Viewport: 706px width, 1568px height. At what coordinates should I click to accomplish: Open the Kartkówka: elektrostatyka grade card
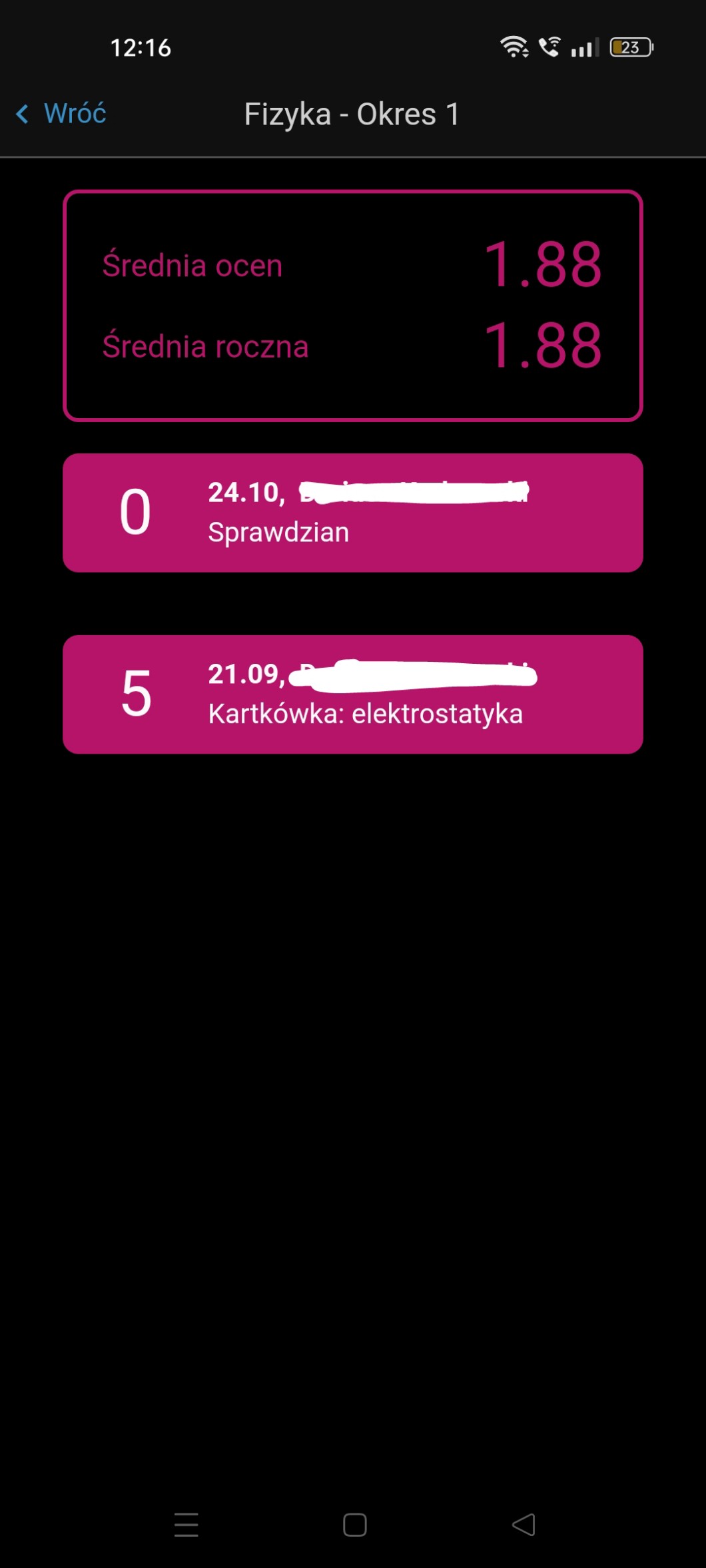pos(352,694)
